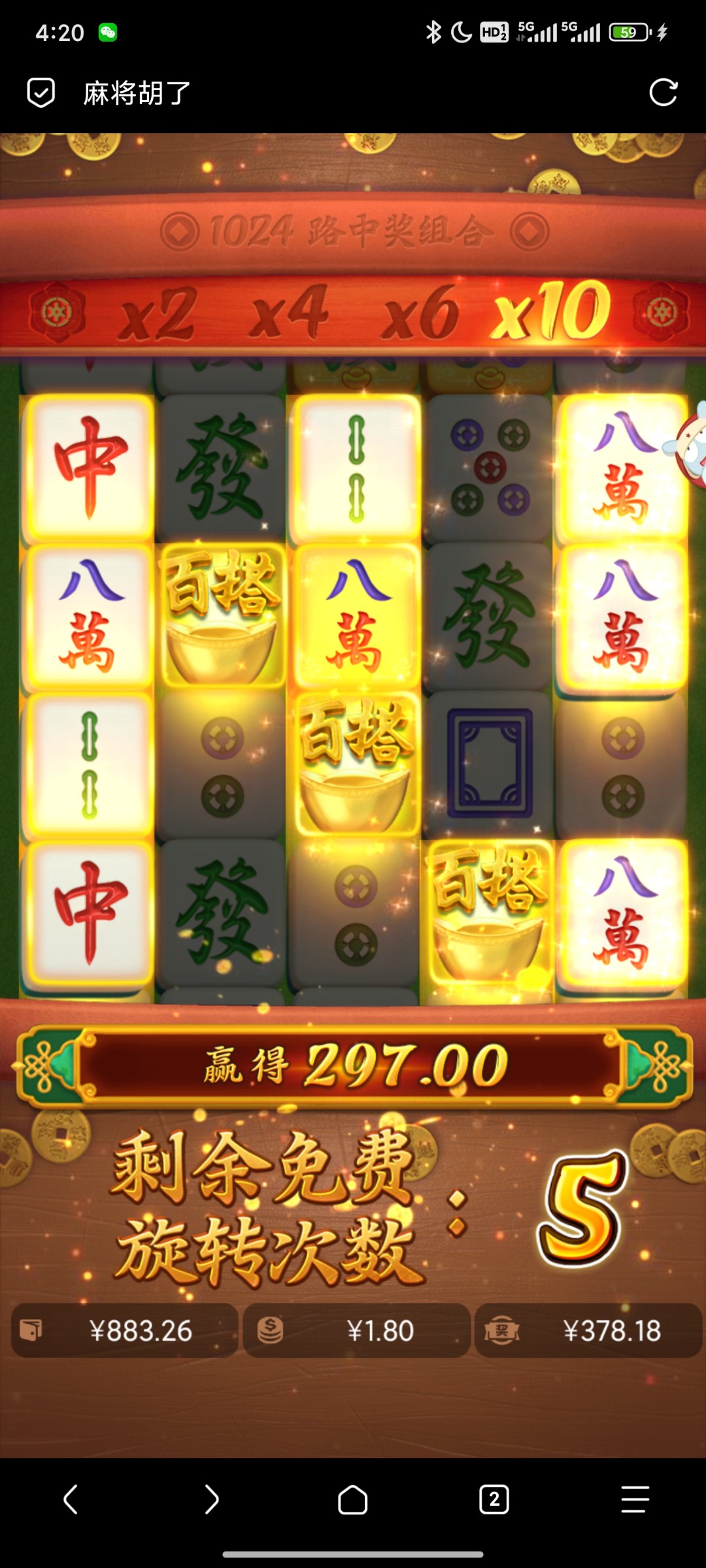
Task: Open the browser home page
Action: point(352,1499)
